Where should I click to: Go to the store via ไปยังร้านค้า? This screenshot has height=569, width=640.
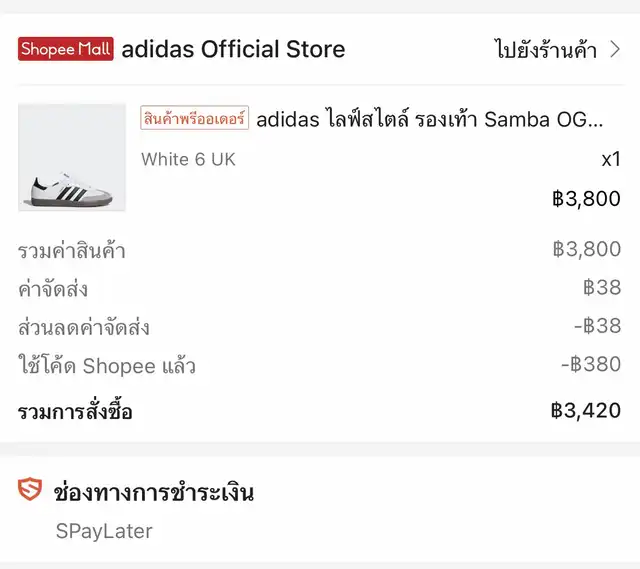coord(557,49)
